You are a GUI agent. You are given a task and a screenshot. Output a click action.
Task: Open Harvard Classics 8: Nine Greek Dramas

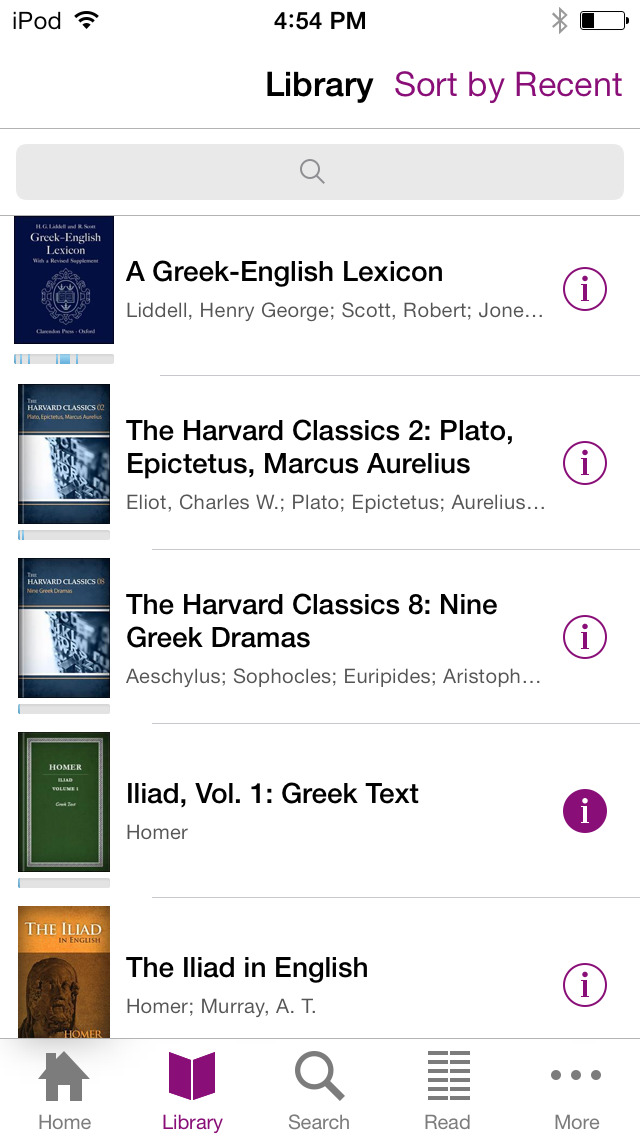[x=311, y=621]
